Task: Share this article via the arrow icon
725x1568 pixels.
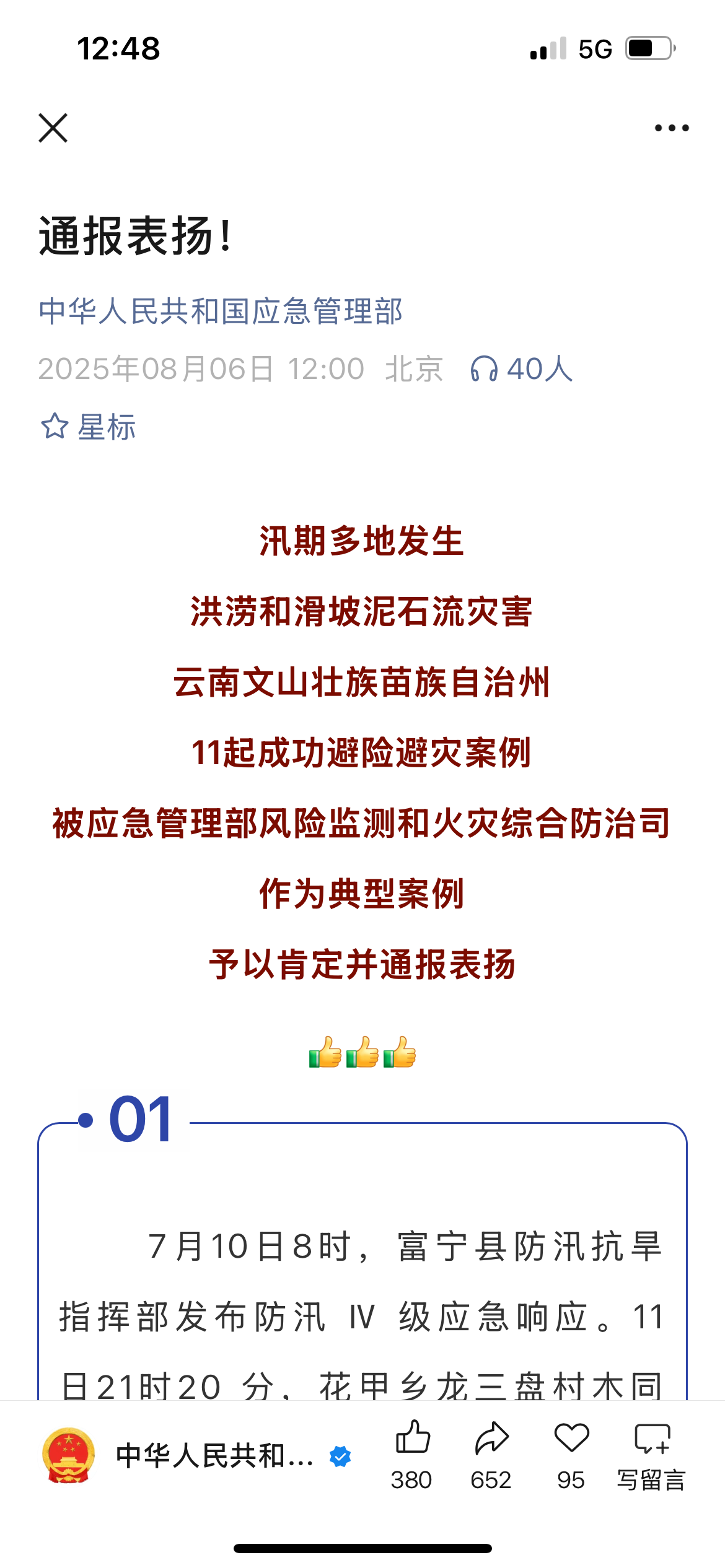Action: tap(491, 1438)
